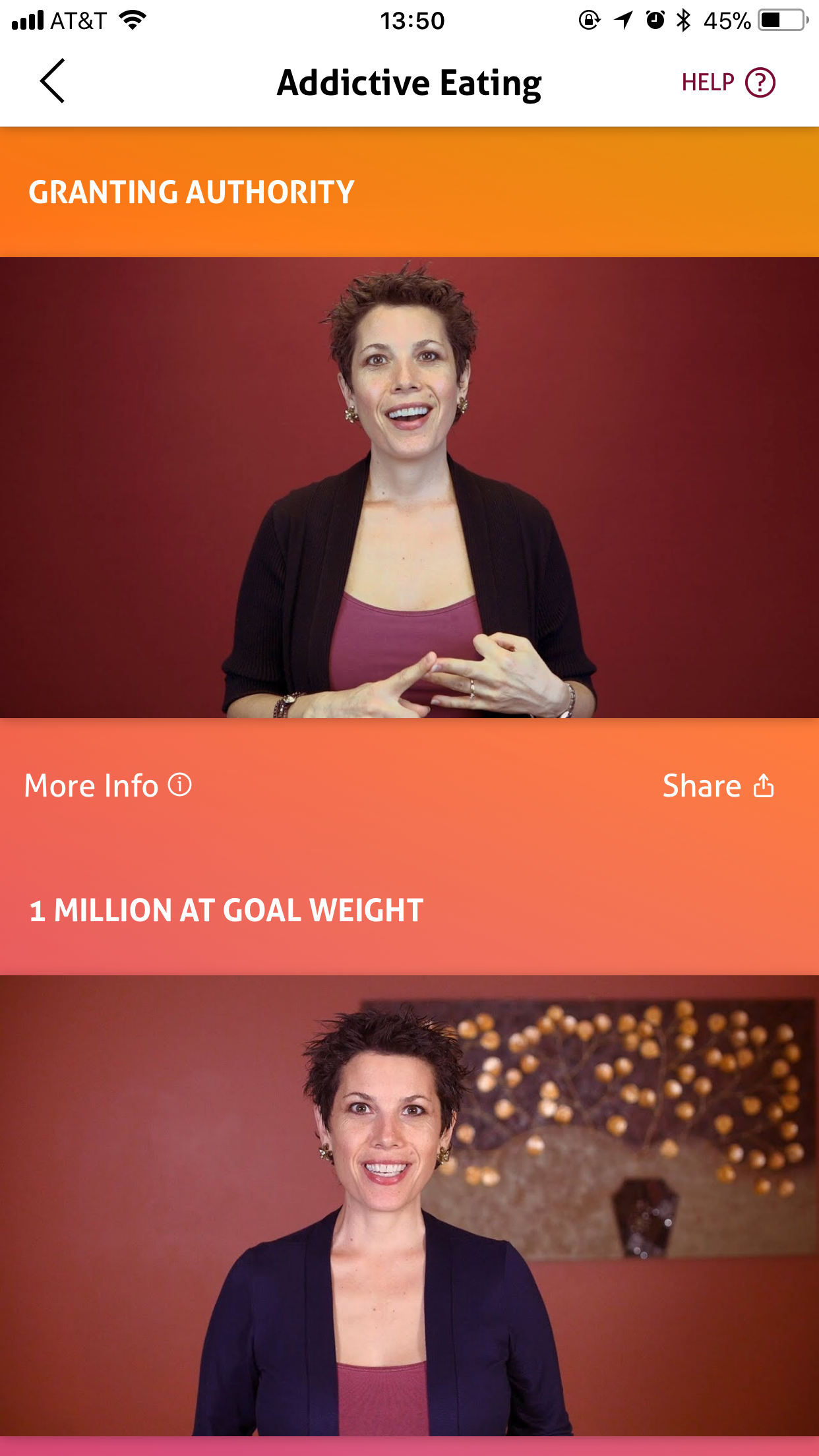Open the HELP page
Screen dimensions: 819x1456
728,82
